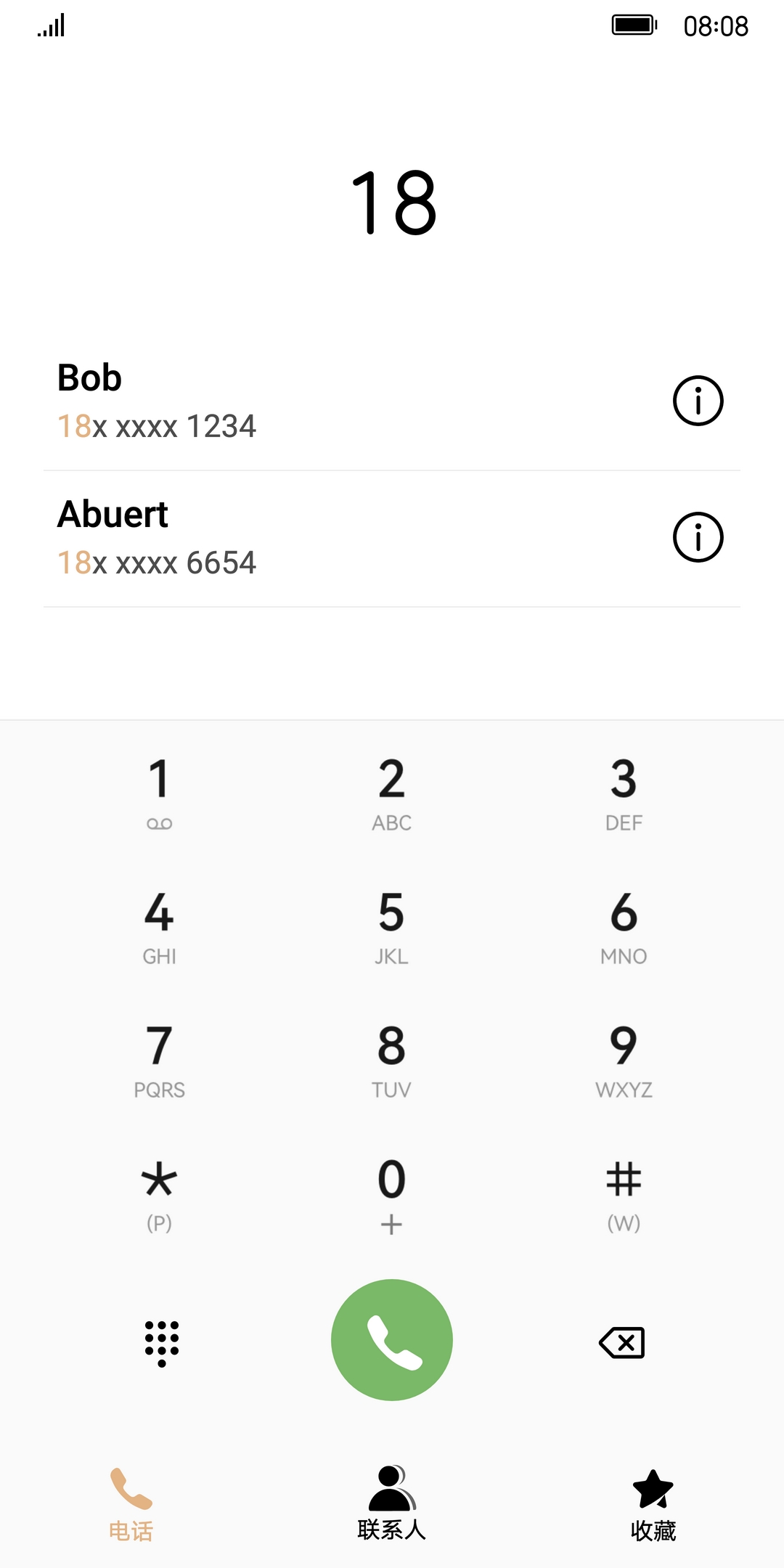Hide the dial pad
784x1568 pixels.
161,1343
